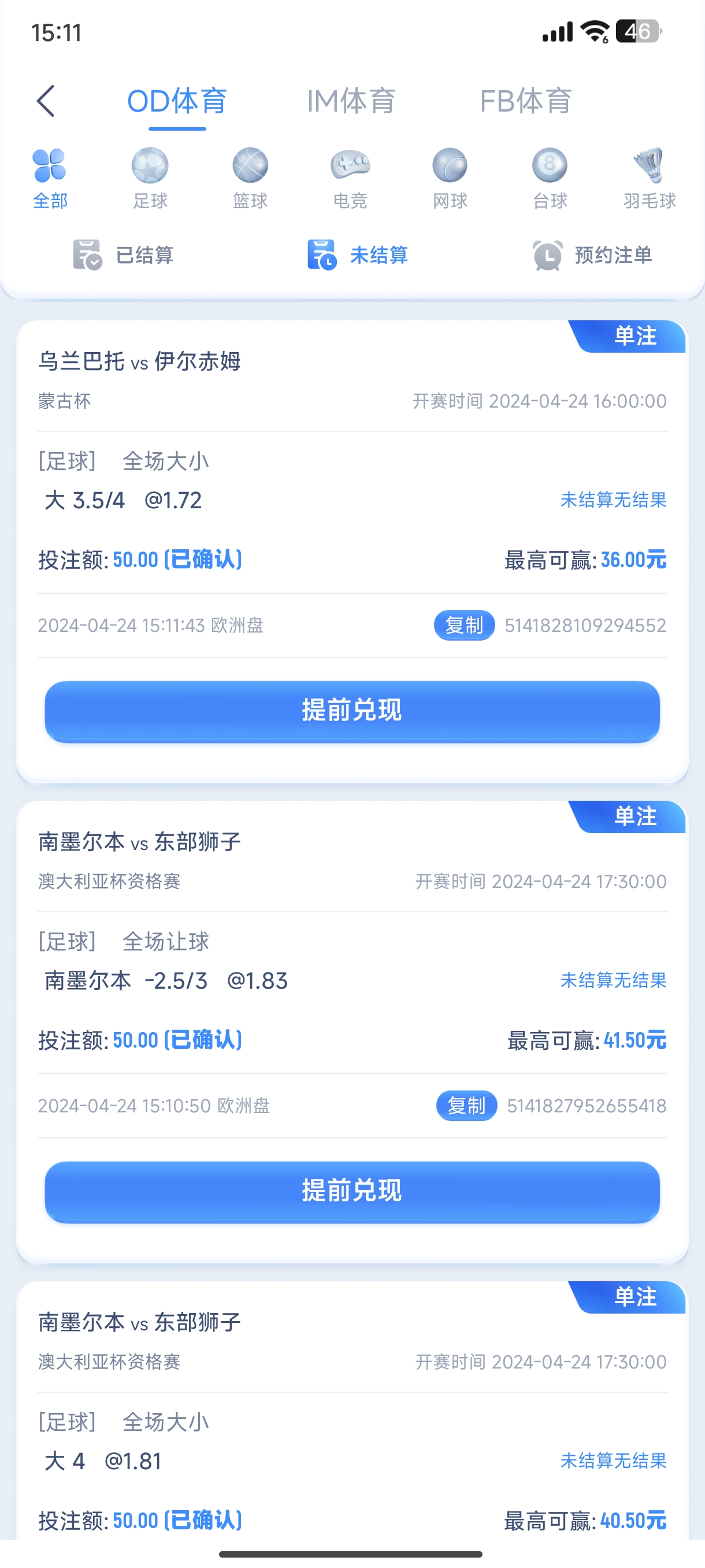The image size is (705, 1568).
Task: Copy order number 5141827952655418
Action: pos(466,1105)
